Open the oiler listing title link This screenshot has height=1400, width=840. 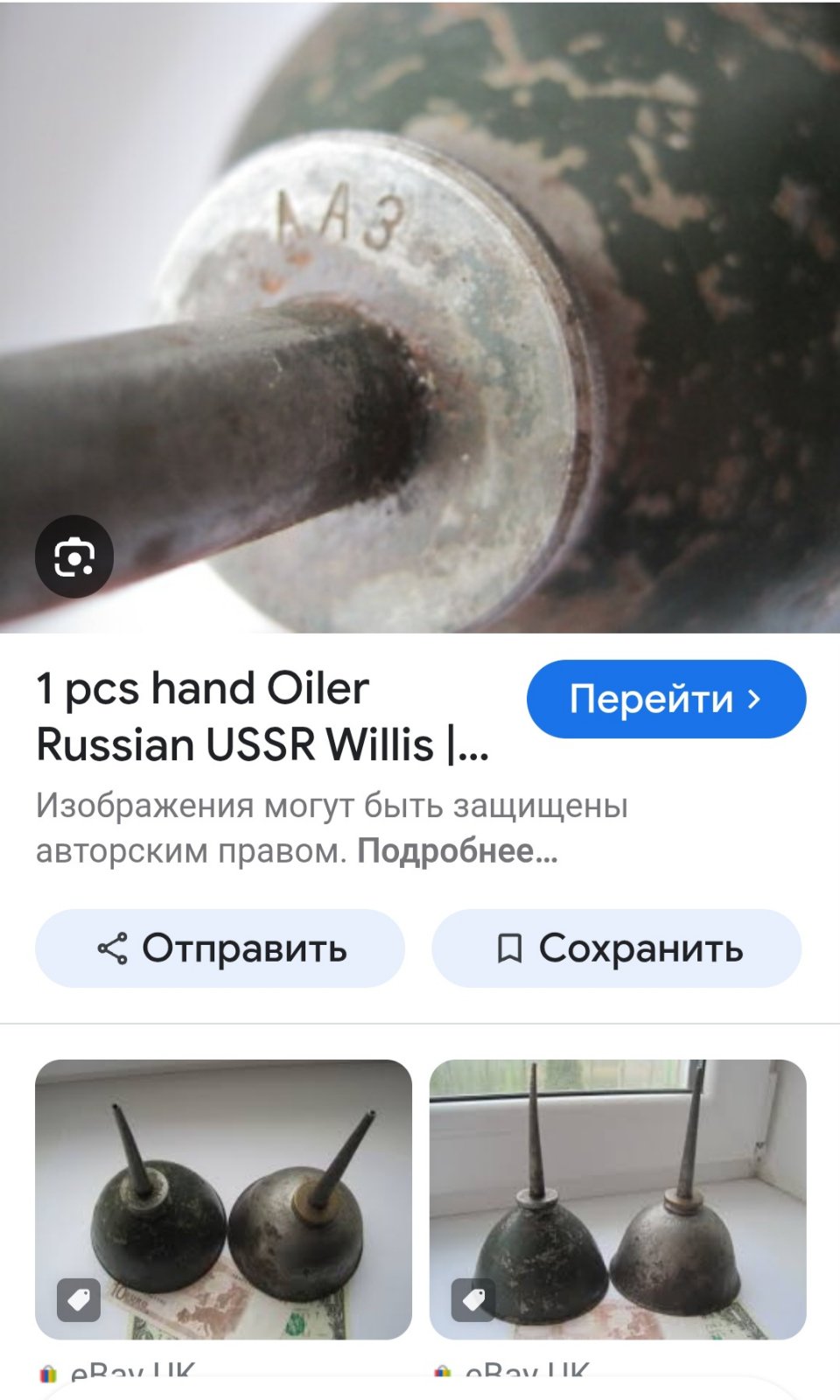pos(262,716)
